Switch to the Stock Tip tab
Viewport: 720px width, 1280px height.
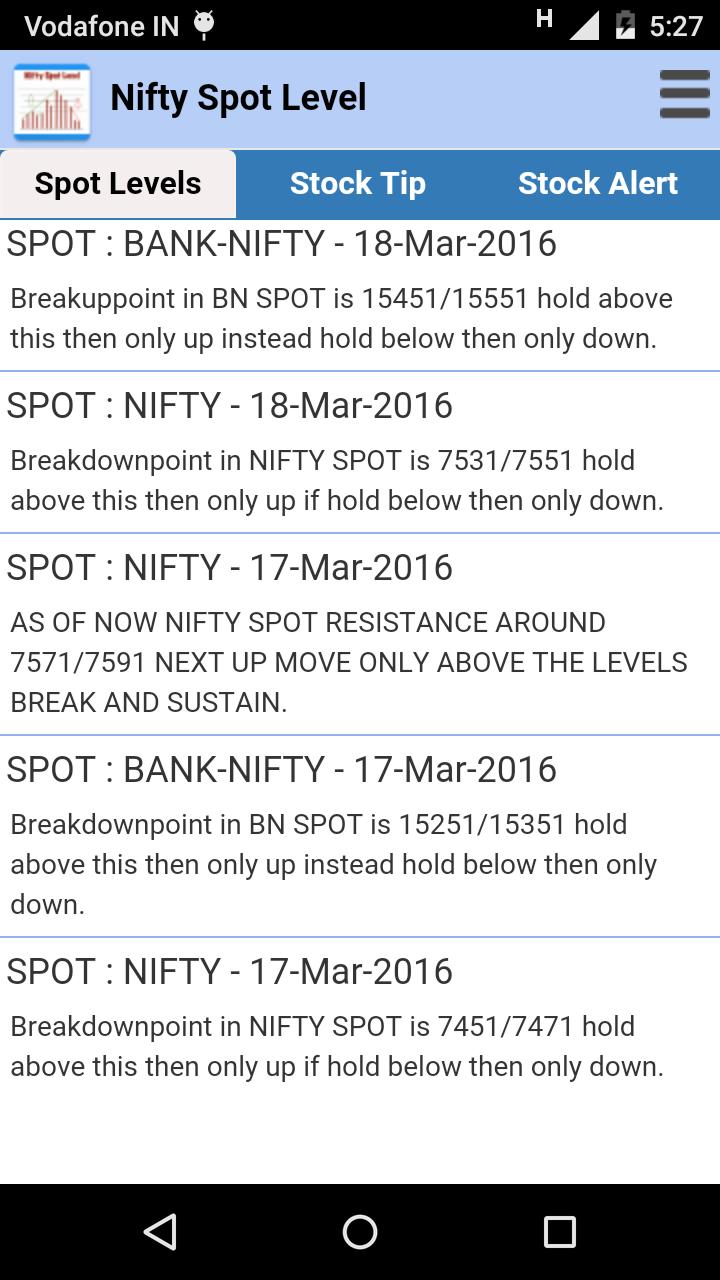click(x=358, y=183)
